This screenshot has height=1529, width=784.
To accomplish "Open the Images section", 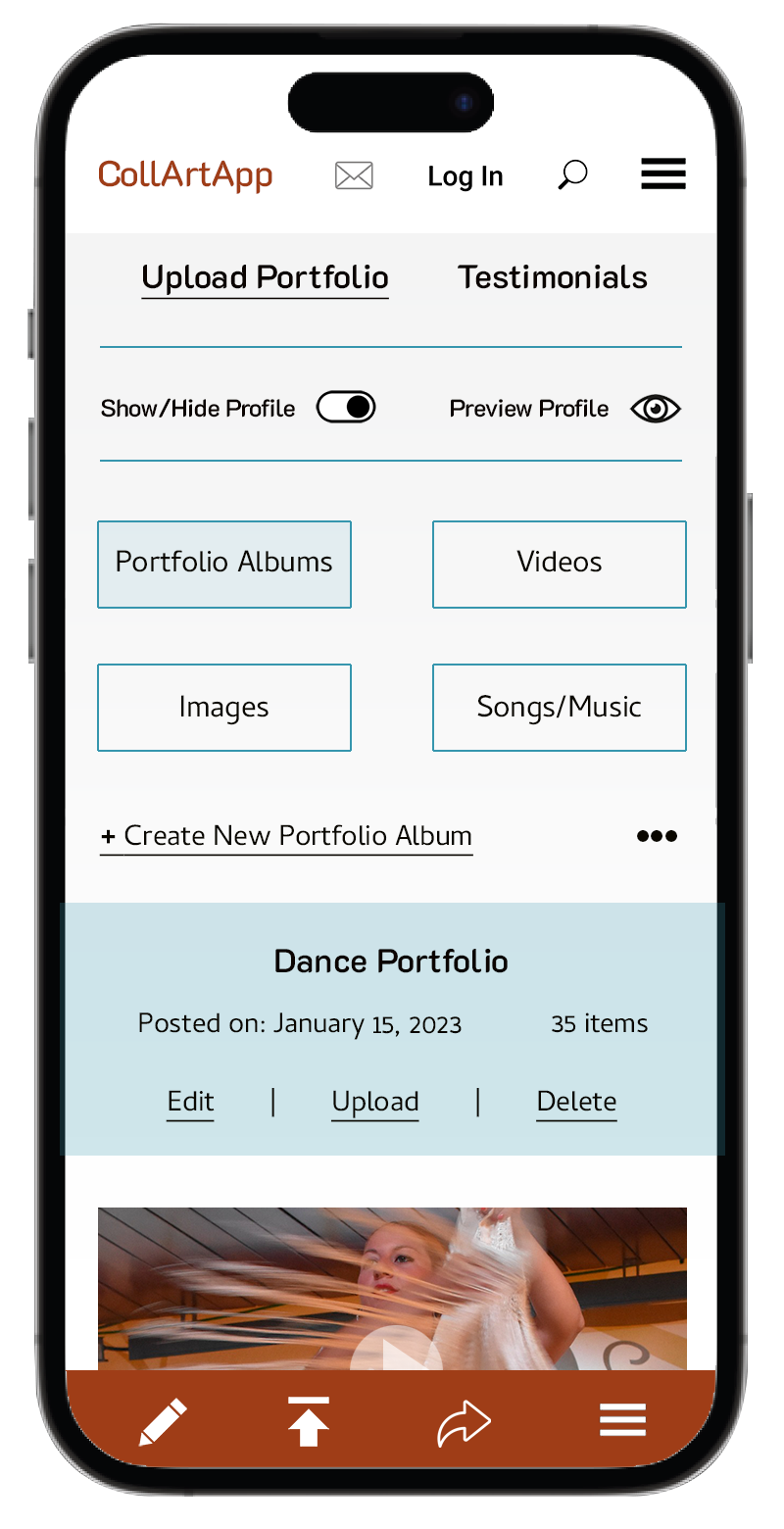I will (224, 707).
